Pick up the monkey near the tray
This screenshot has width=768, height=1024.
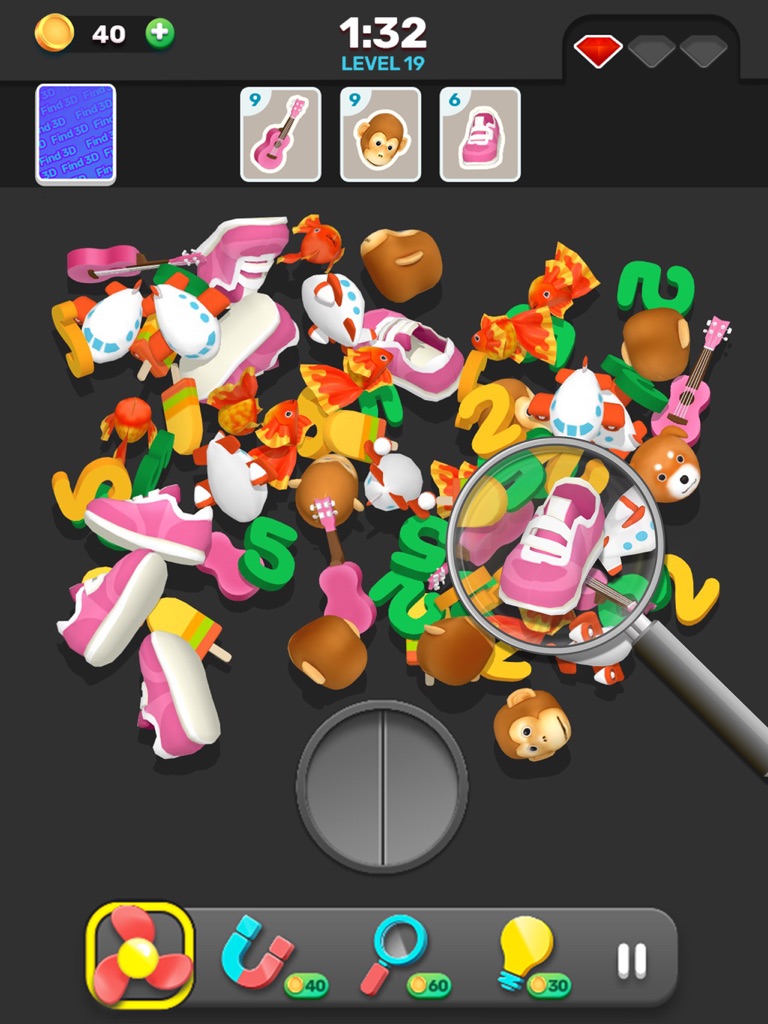pos(529,726)
